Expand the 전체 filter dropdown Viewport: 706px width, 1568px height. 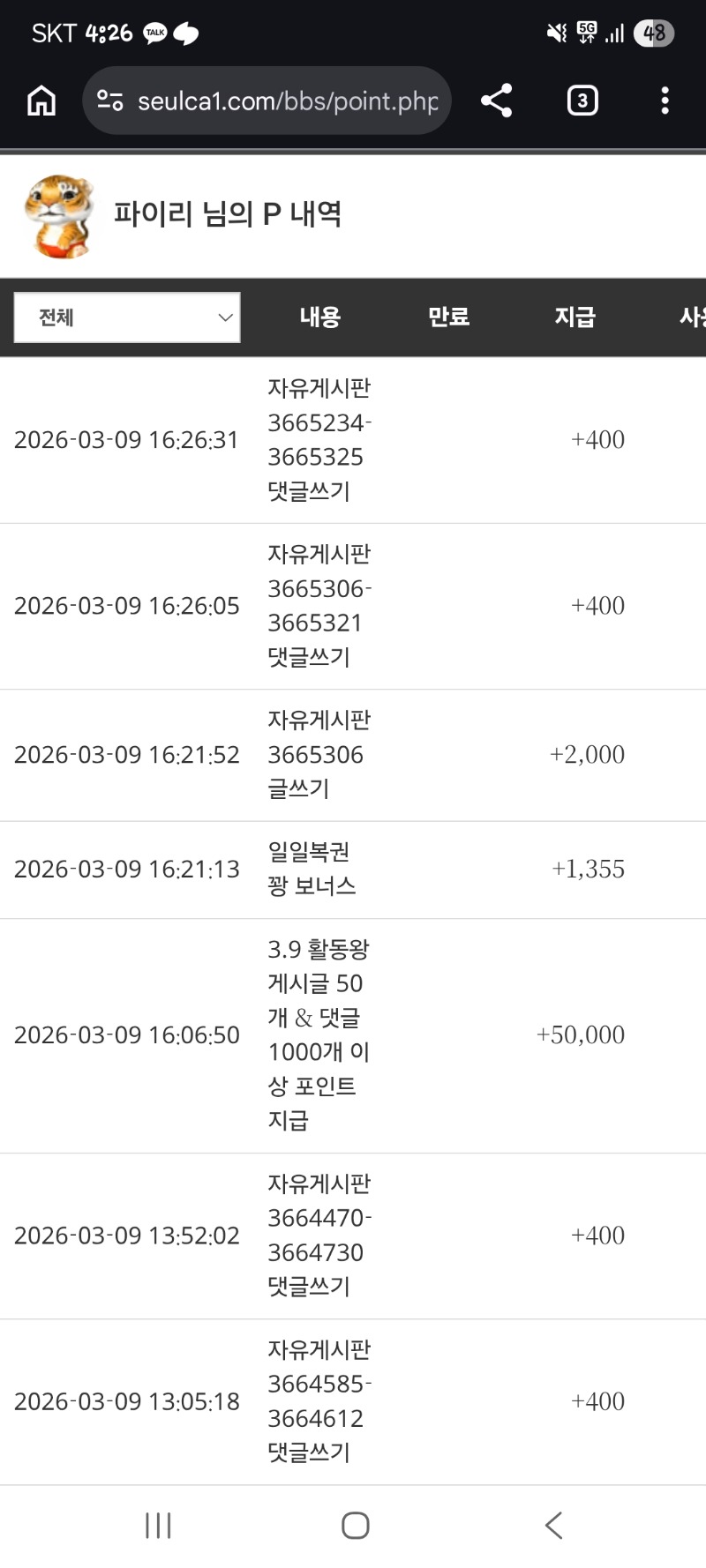pyautogui.click(x=127, y=317)
